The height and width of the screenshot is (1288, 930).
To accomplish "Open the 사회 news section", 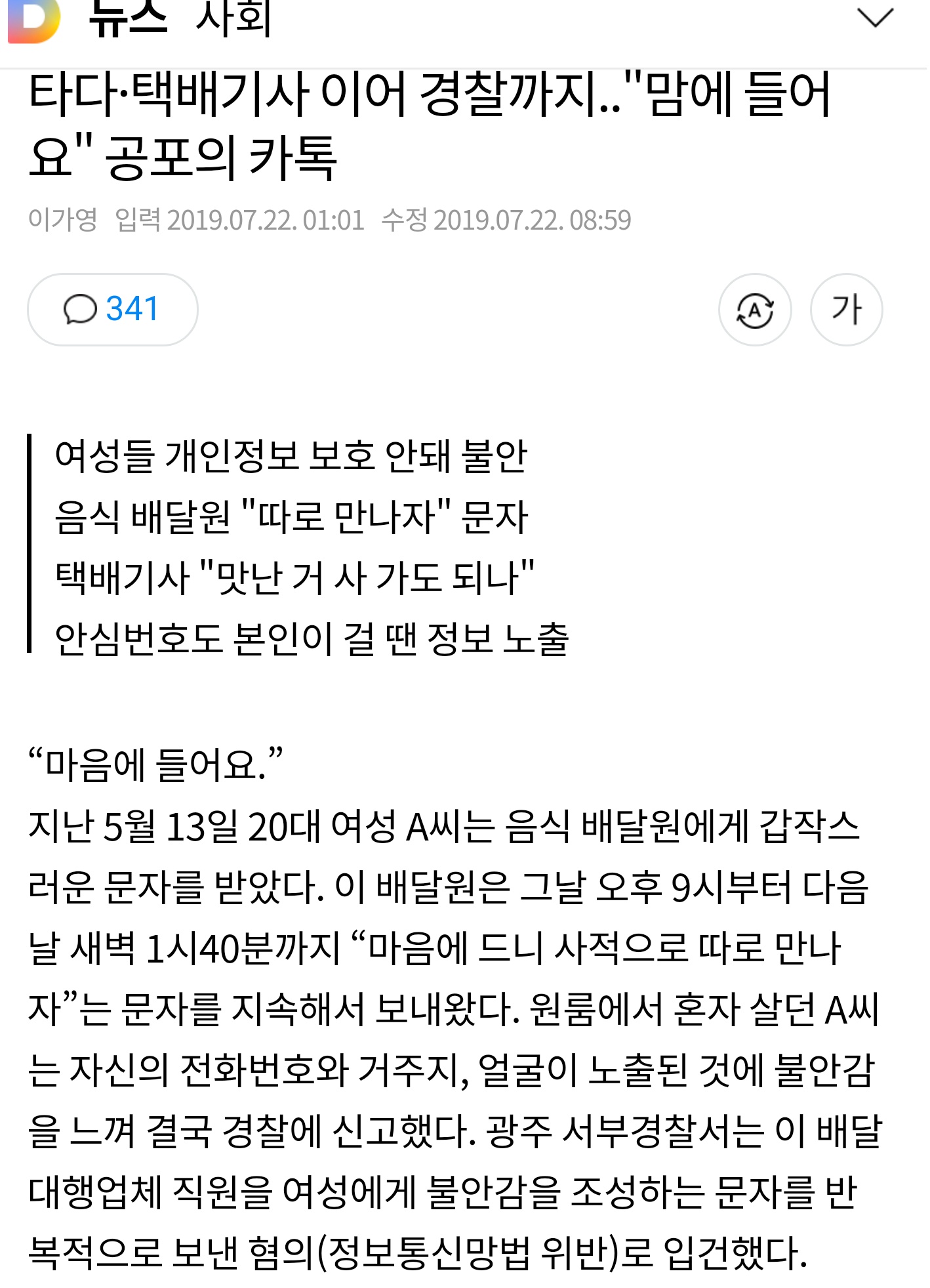I will tap(233, 18).
